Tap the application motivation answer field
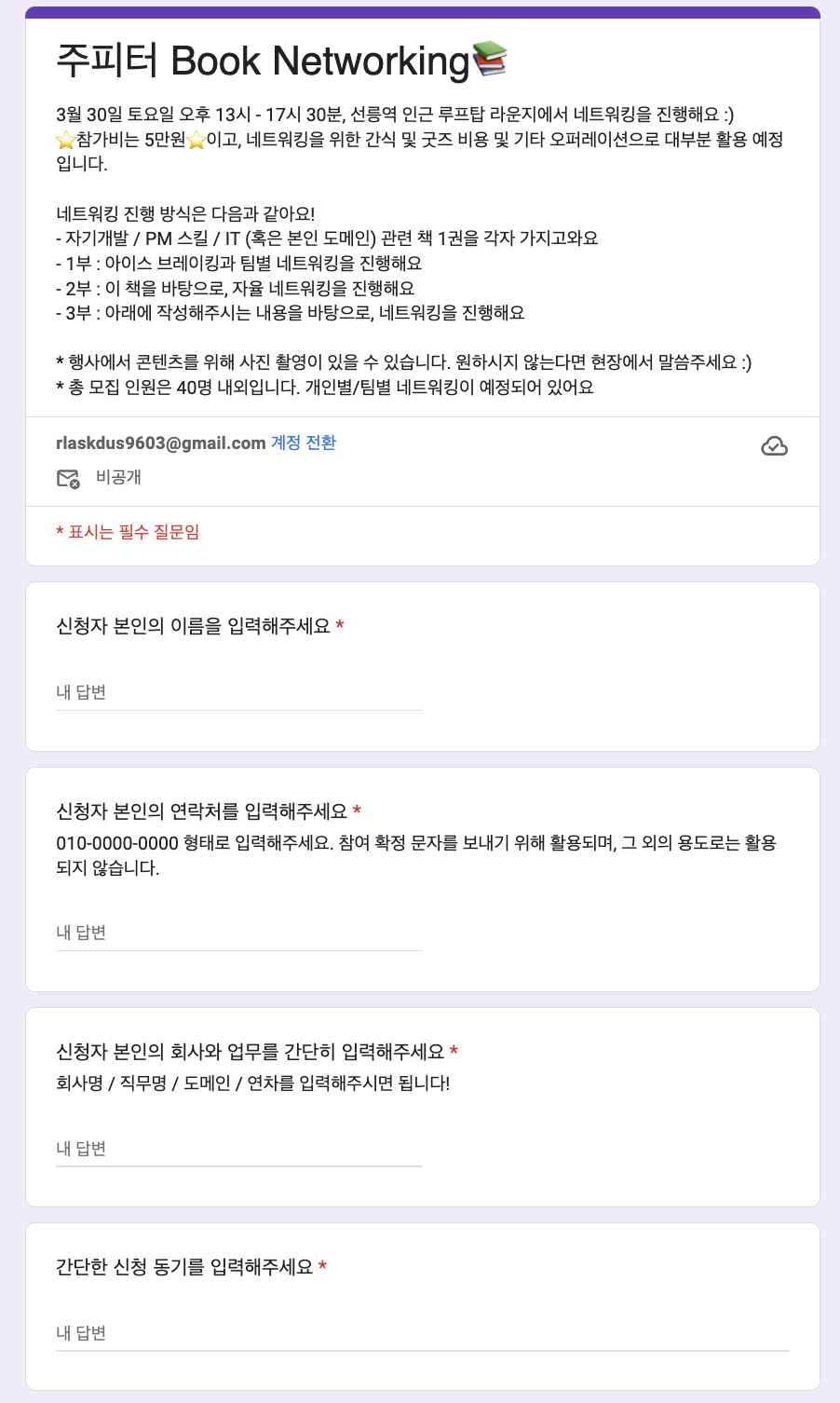840x1403 pixels. pos(423,1333)
